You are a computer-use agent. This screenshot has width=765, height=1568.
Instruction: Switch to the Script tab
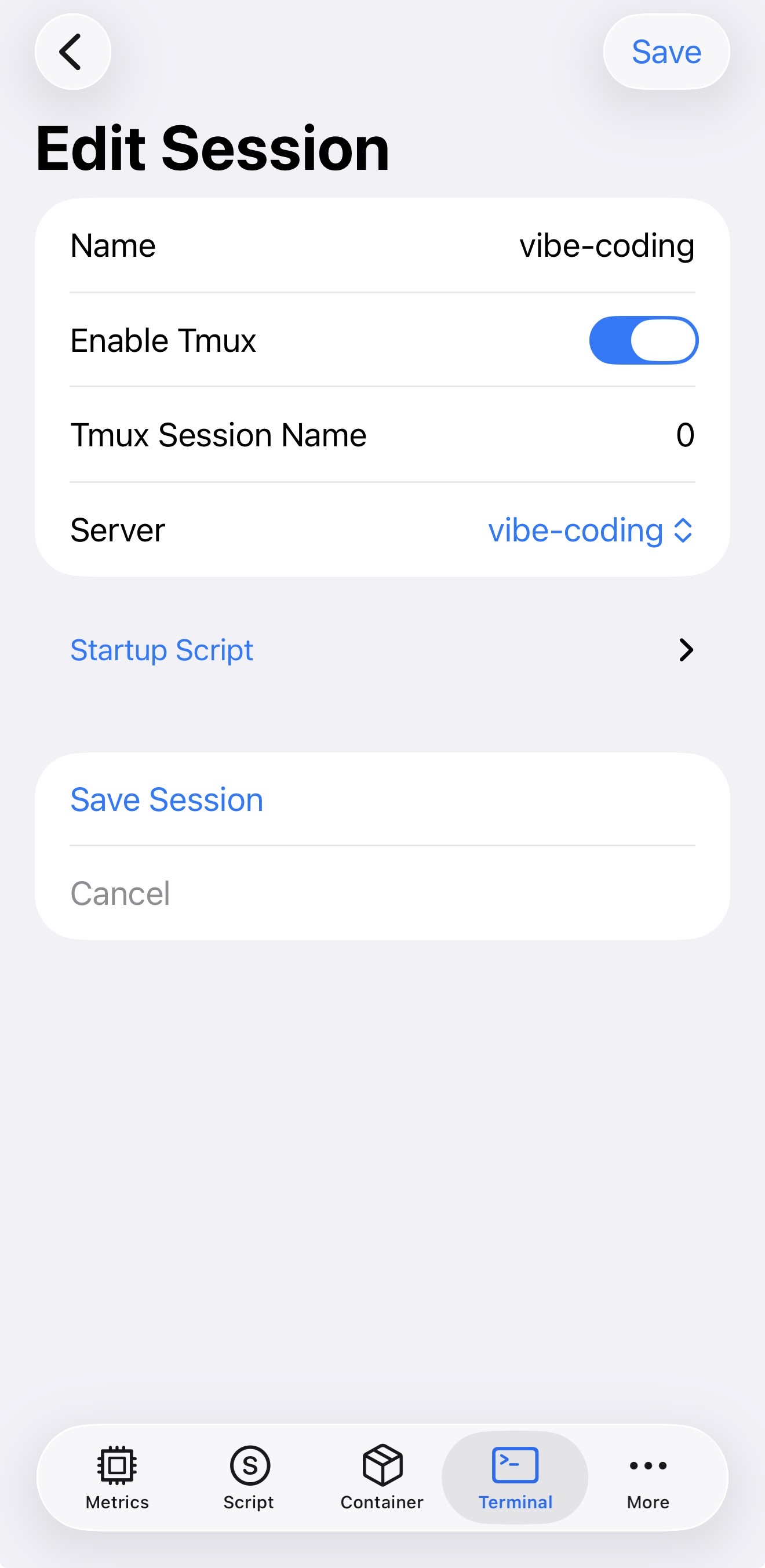point(249,1478)
